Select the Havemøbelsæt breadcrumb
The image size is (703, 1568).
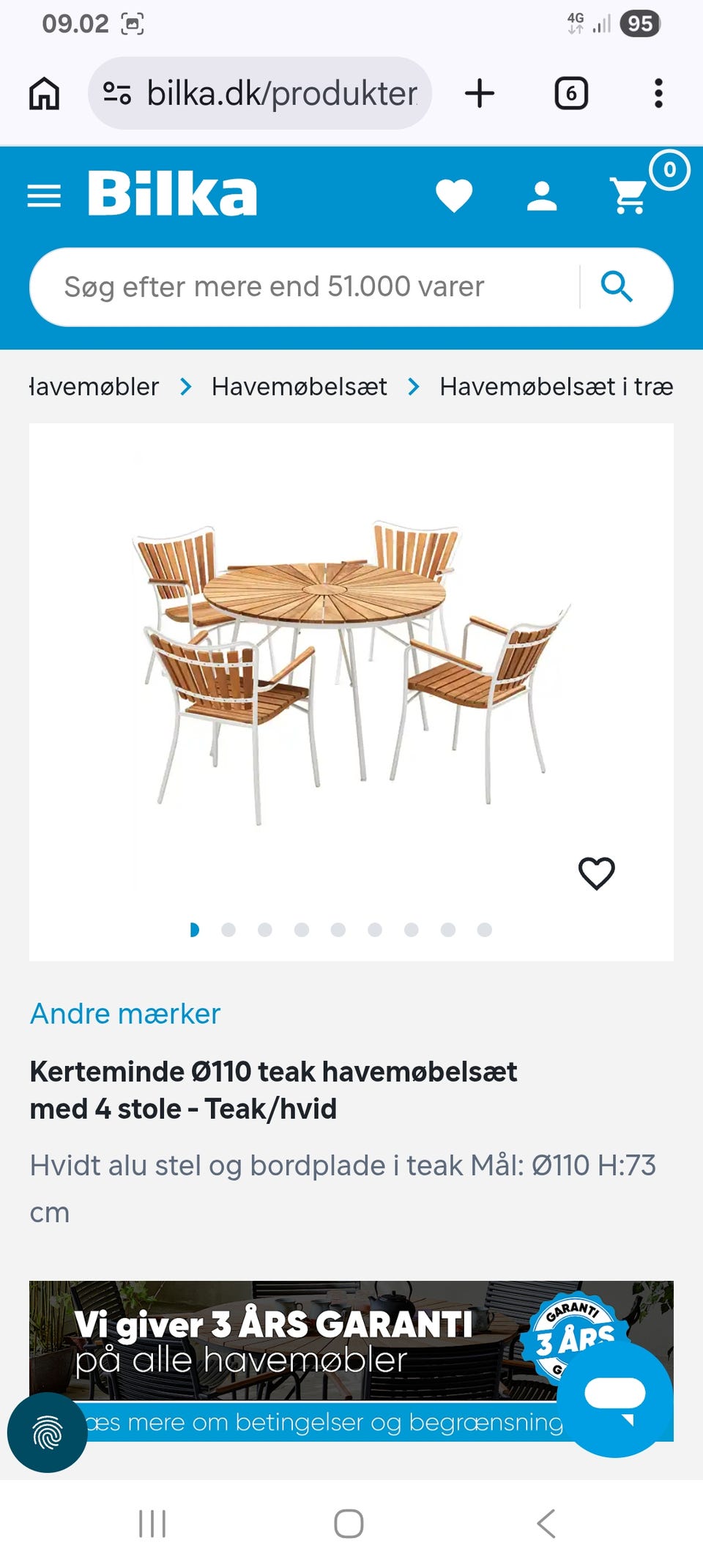click(299, 386)
